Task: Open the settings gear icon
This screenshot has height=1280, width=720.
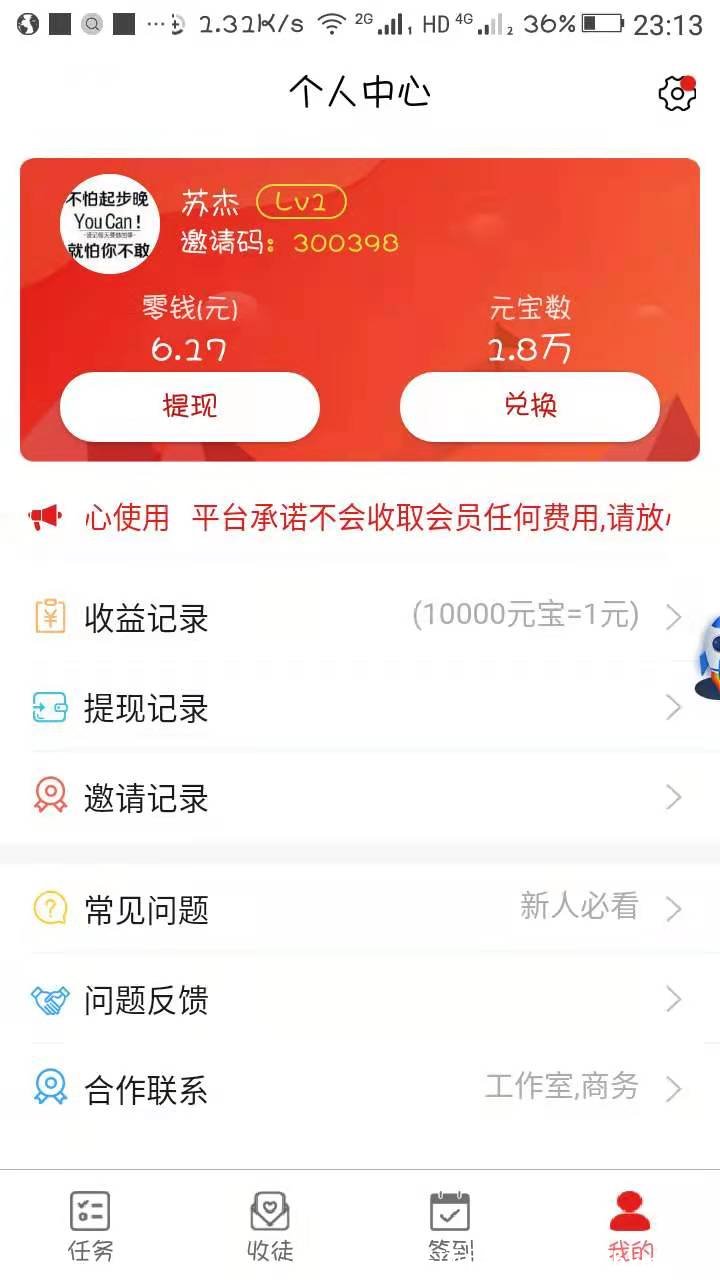Action: tap(677, 93)
